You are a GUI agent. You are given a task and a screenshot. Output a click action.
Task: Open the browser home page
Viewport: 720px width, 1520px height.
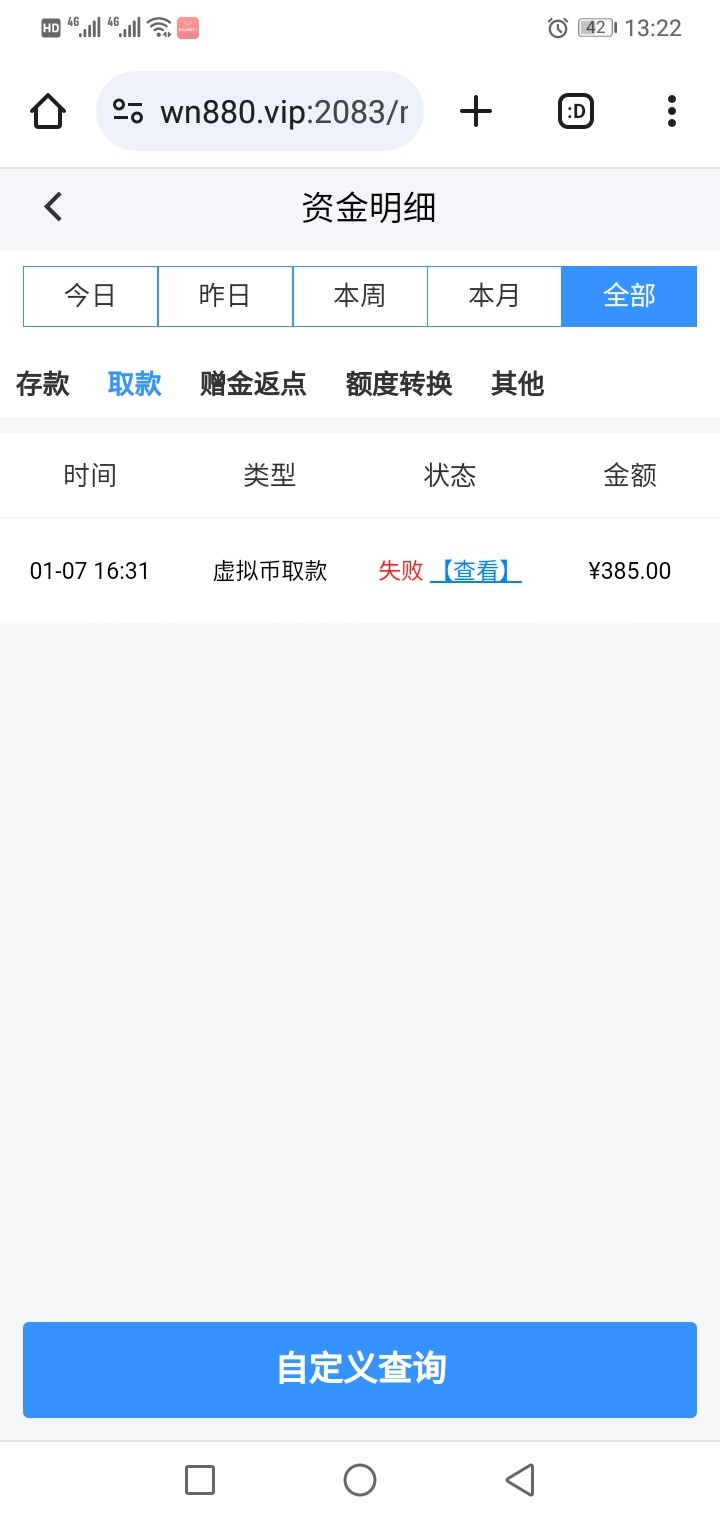pyautogui.click(x=48, y=111)
